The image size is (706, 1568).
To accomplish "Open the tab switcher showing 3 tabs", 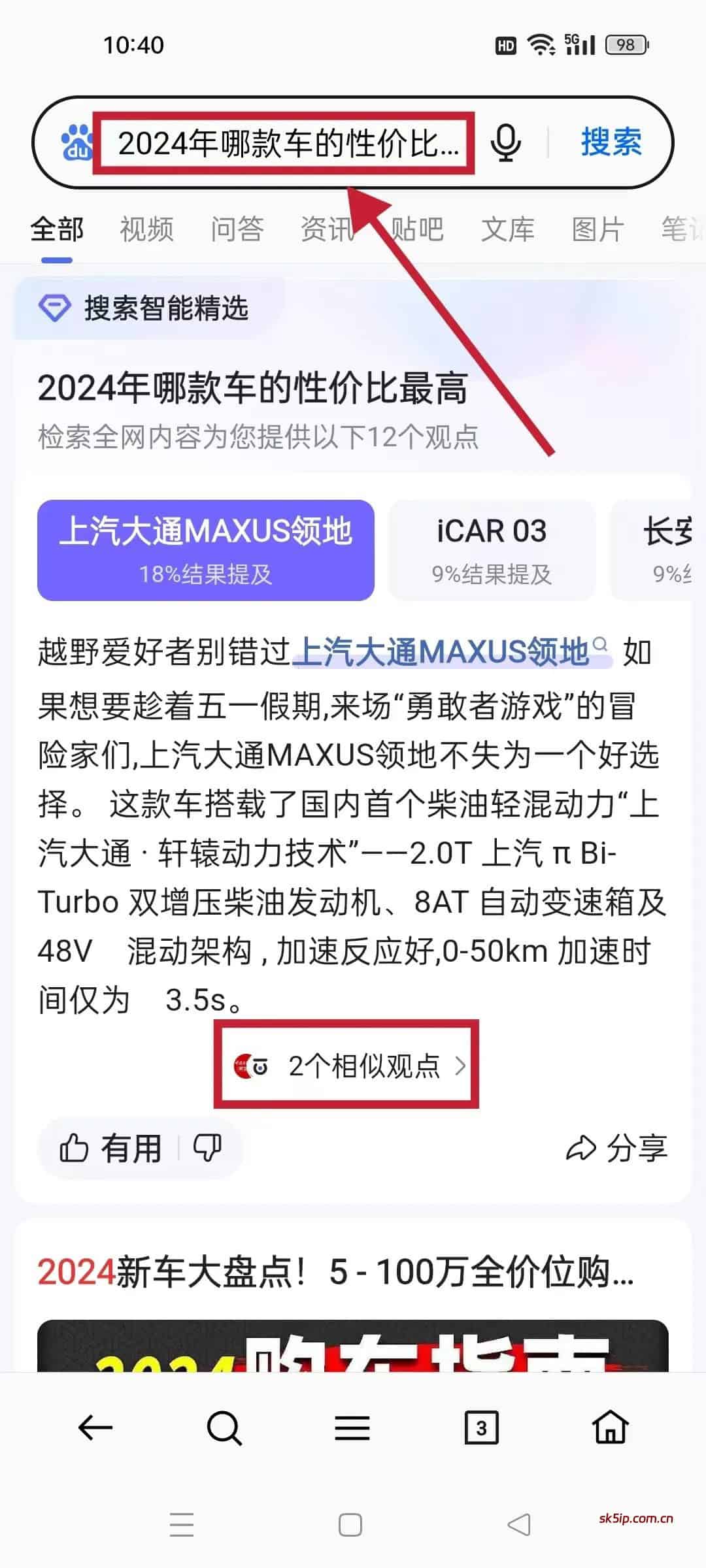I will [481, 1426].
